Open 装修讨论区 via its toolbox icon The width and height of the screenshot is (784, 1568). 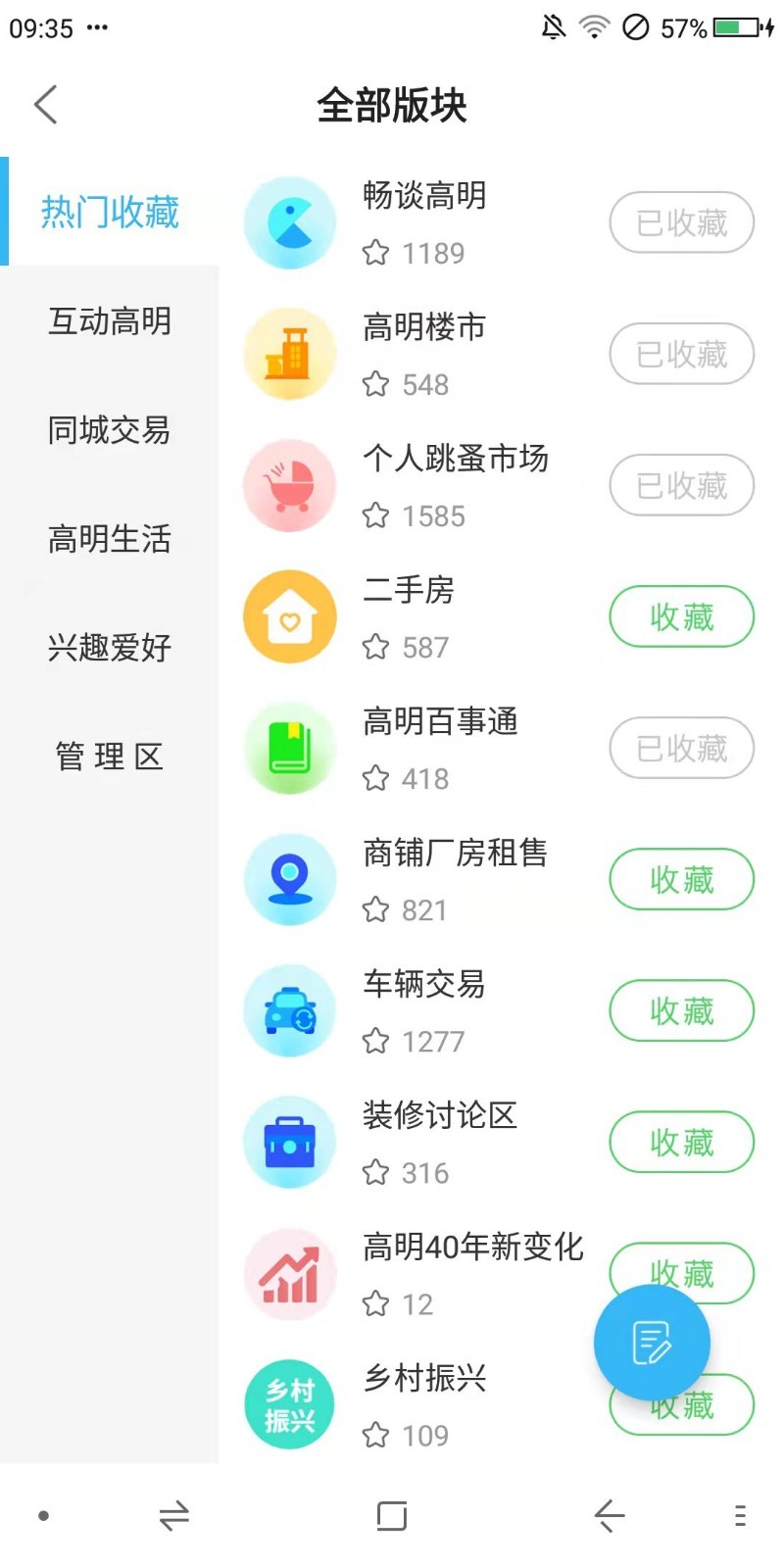[289, 1142]
